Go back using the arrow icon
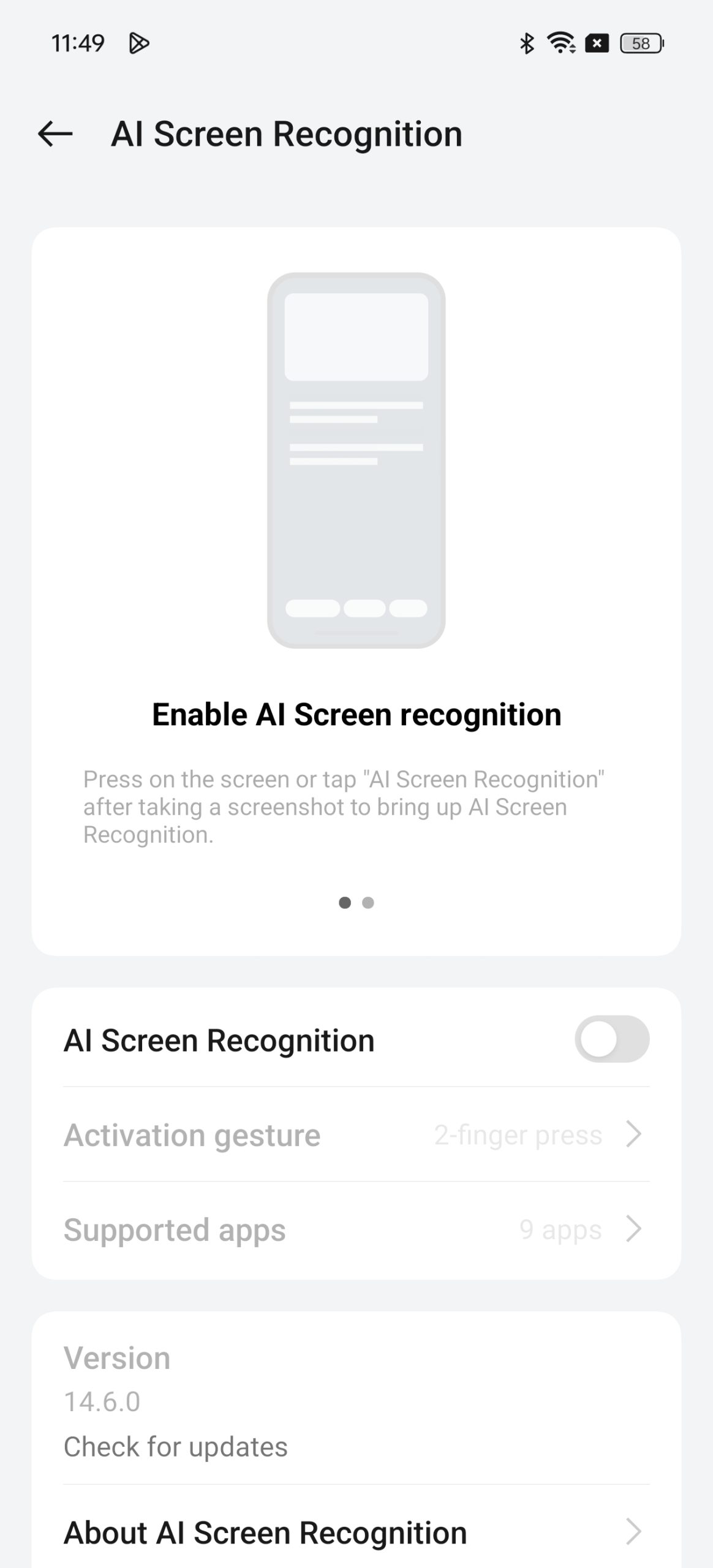The image size is (713, 1568). click(x=55, y=134)
